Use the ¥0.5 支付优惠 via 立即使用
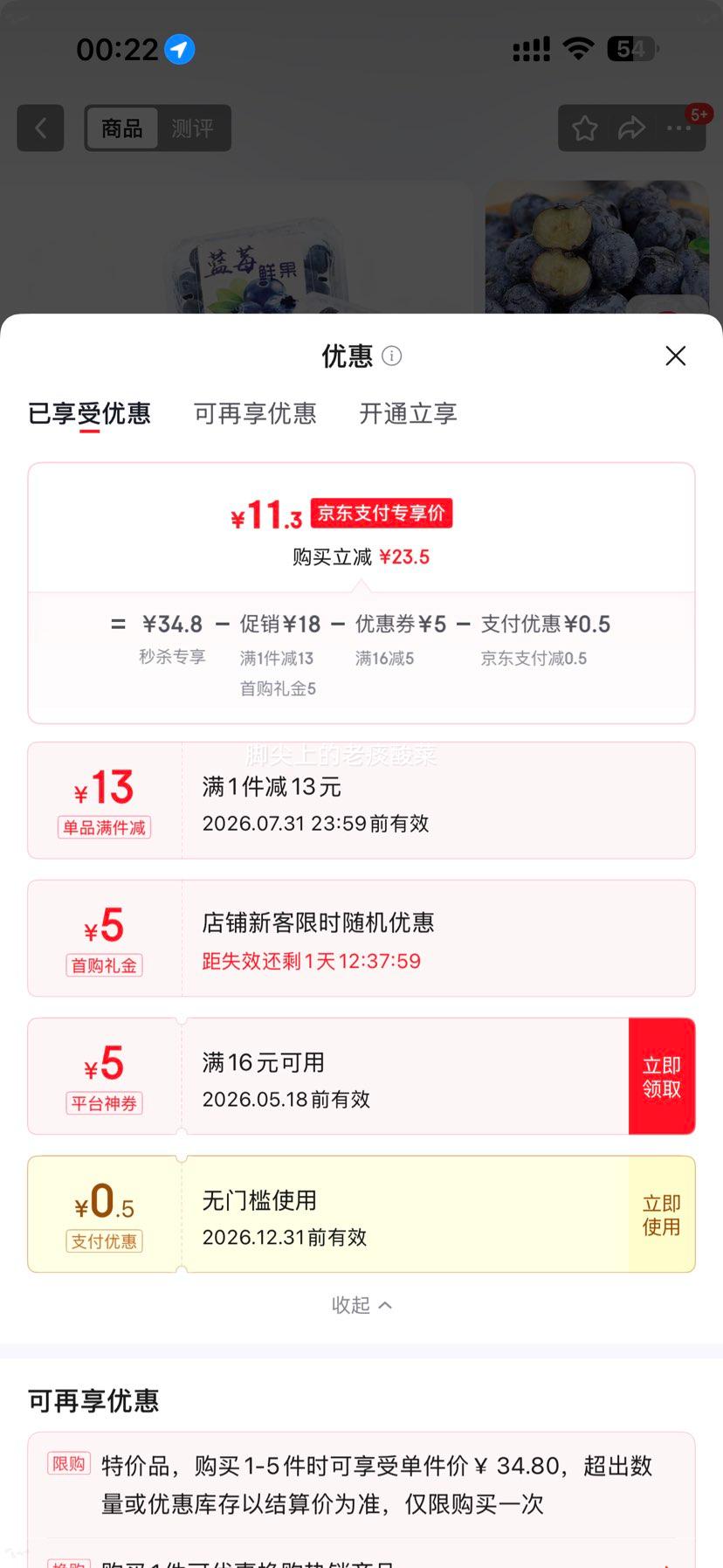This screenshot has width=723, height=1568. (x=662, y=1214)
